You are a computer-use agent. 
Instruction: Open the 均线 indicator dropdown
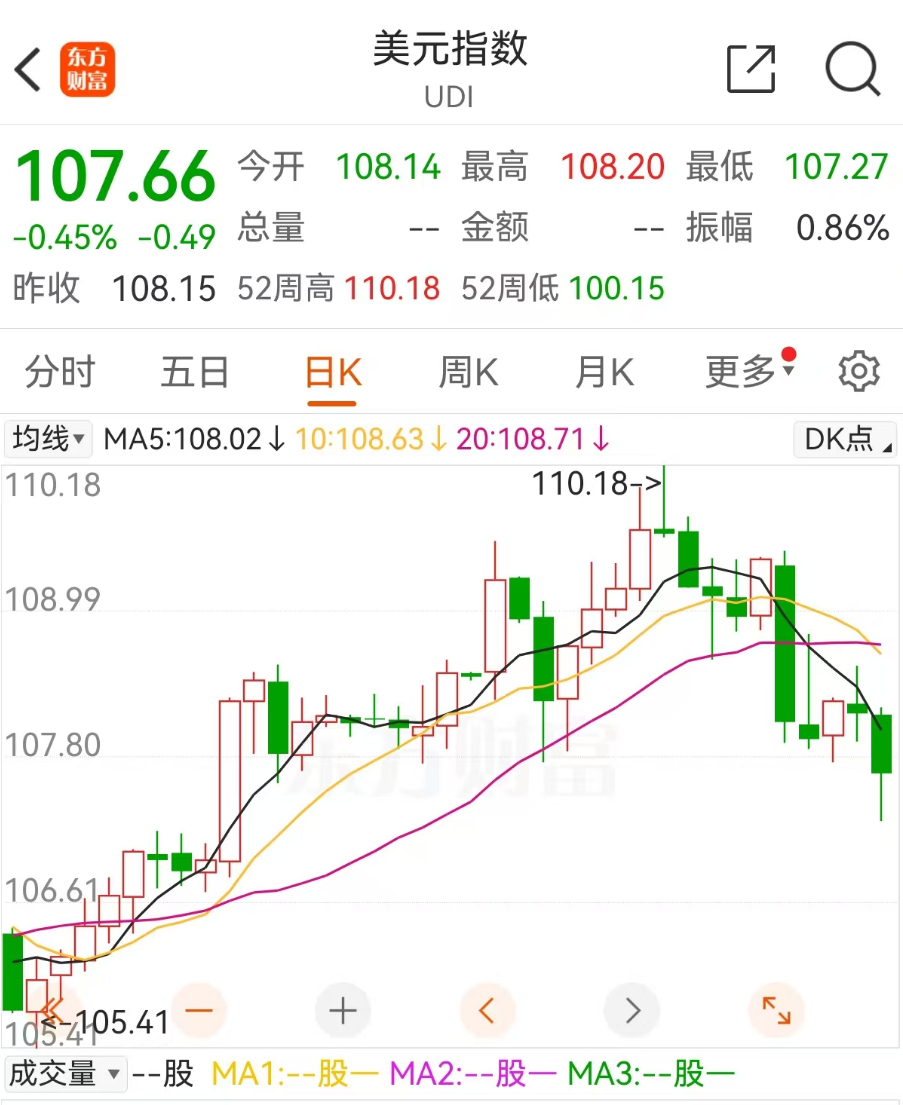(47, 438)
